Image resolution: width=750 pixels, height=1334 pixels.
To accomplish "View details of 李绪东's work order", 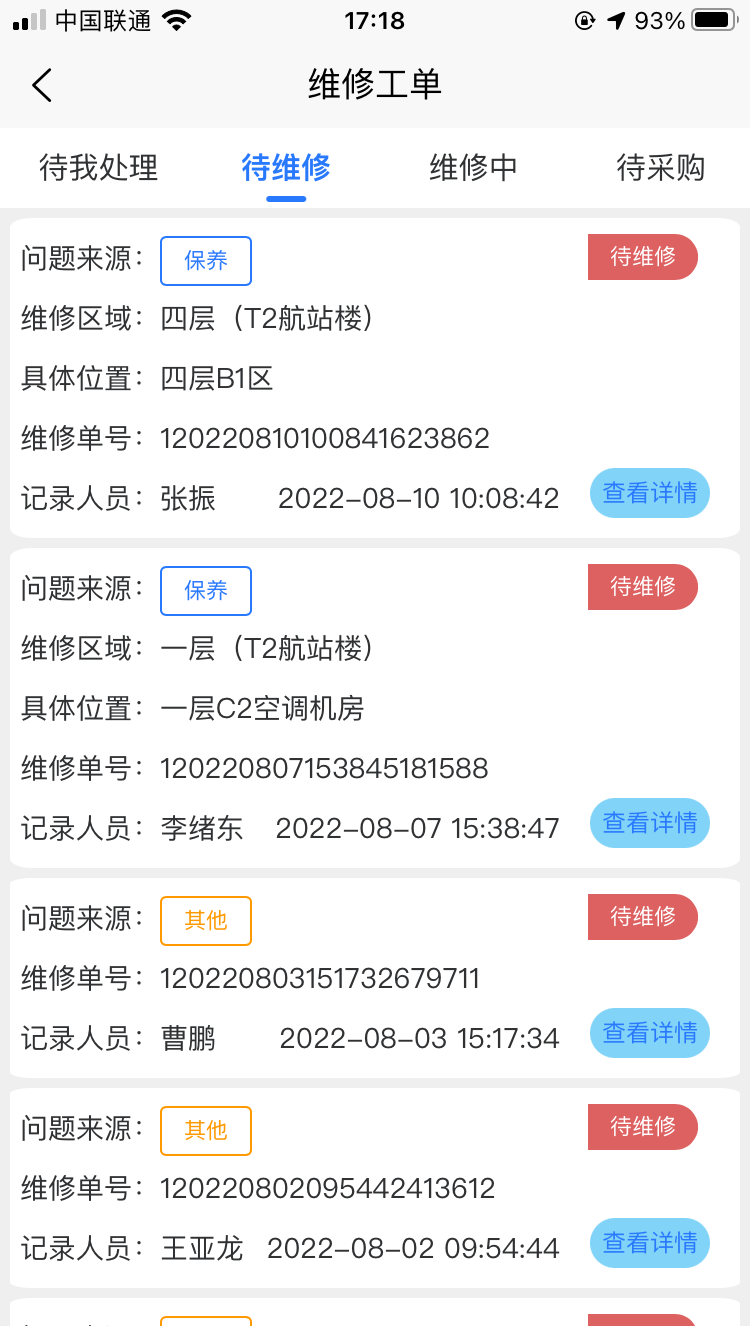I will (x=649, y=823).
